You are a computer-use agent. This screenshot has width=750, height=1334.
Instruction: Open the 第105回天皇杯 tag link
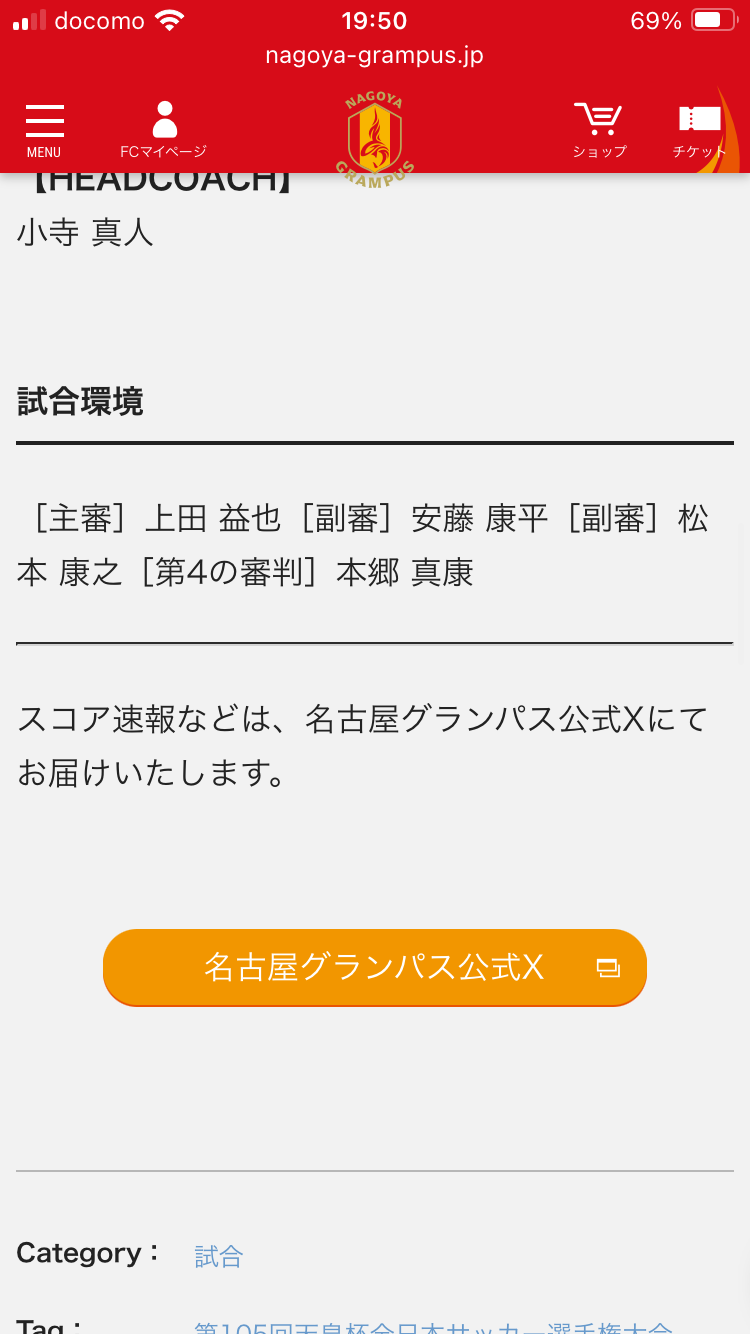tap(433, 1326)
